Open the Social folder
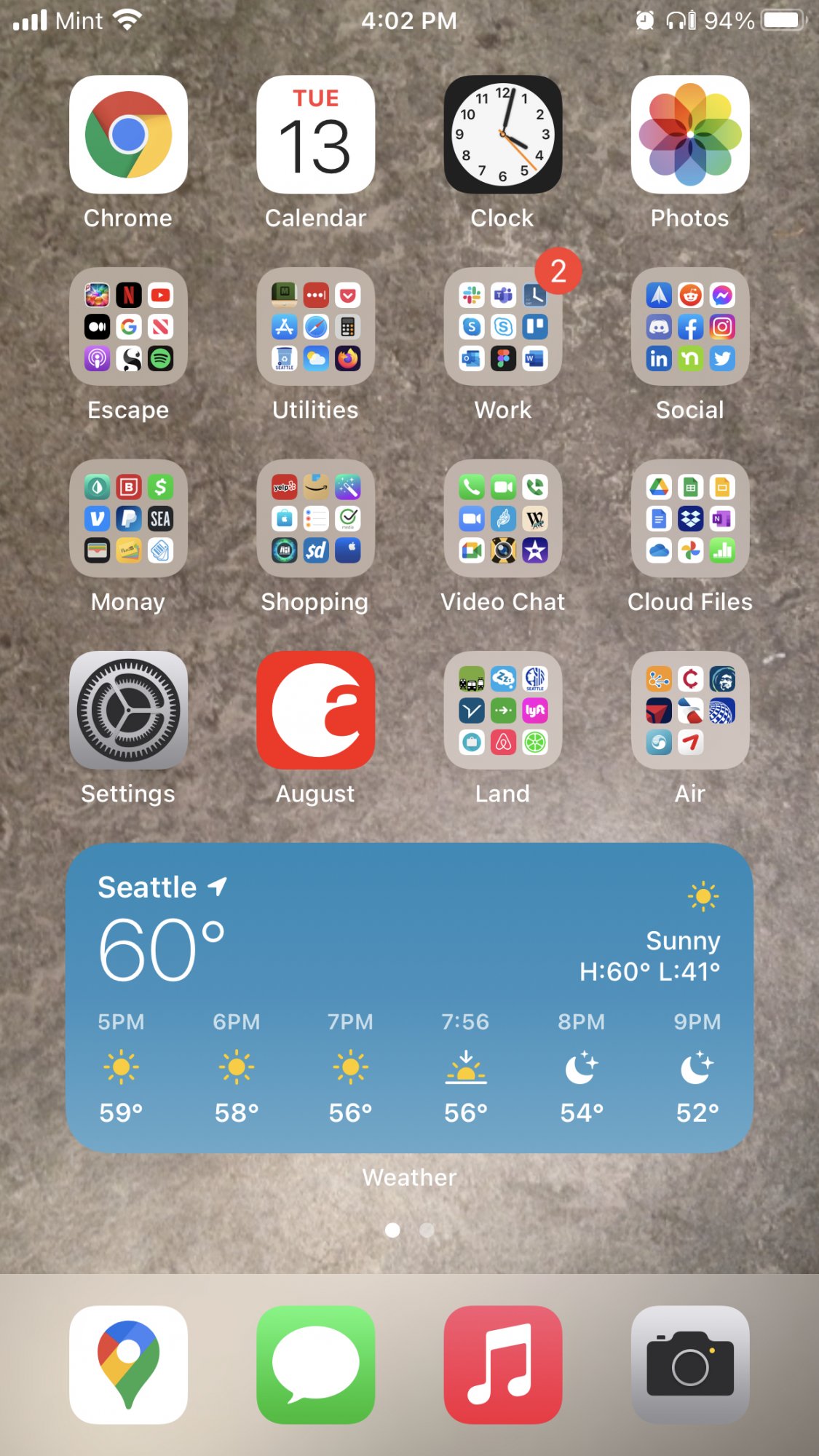 tap(689, 326)
